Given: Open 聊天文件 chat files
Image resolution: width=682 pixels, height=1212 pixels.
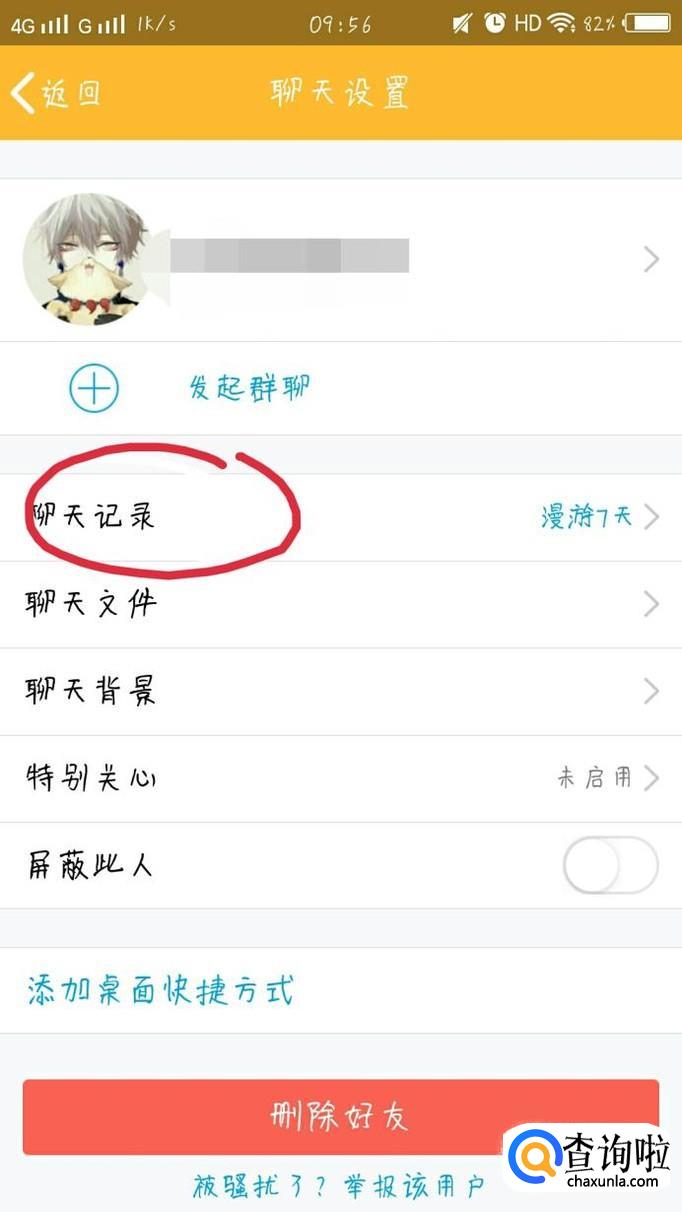Looking at the screenshot, I should [340, 604].
